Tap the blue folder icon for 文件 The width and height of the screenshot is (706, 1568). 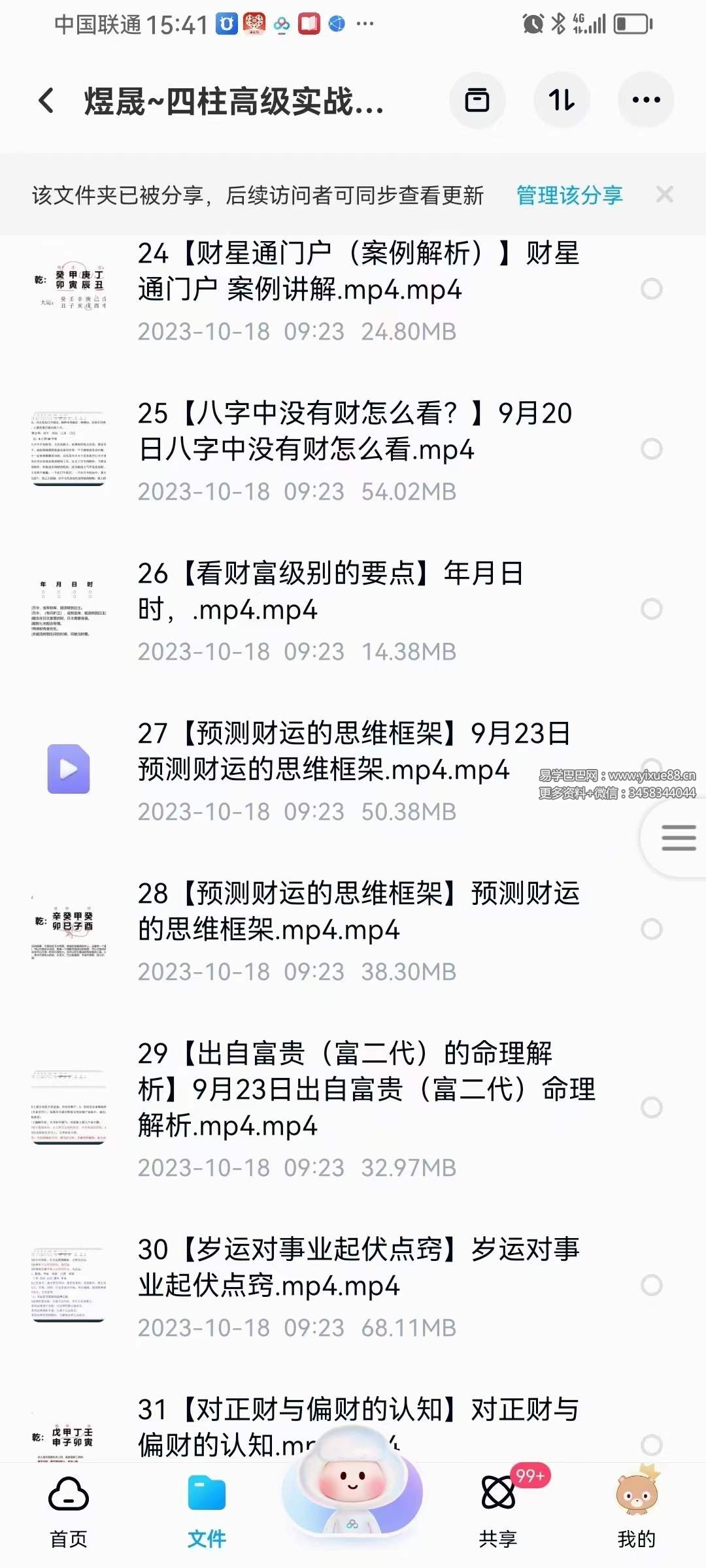pyautogui.click(x=207, y=1496)
